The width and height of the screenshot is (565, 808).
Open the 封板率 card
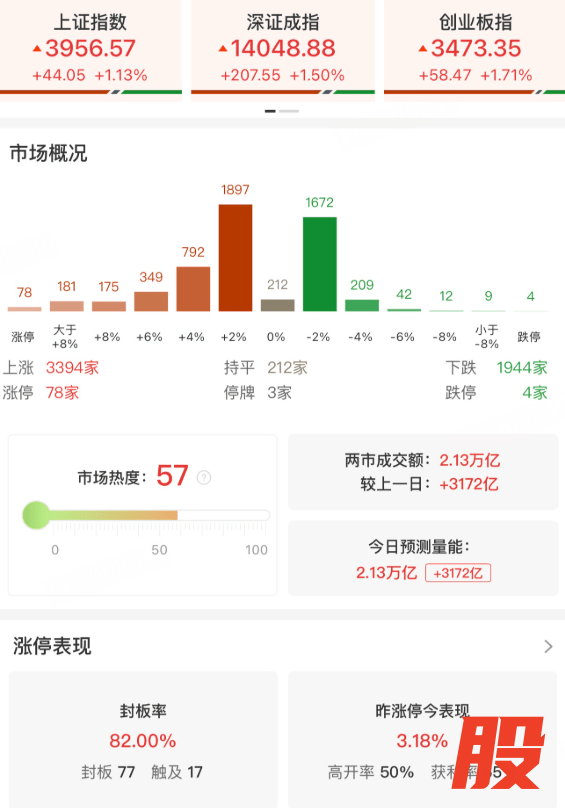[143, 739]
